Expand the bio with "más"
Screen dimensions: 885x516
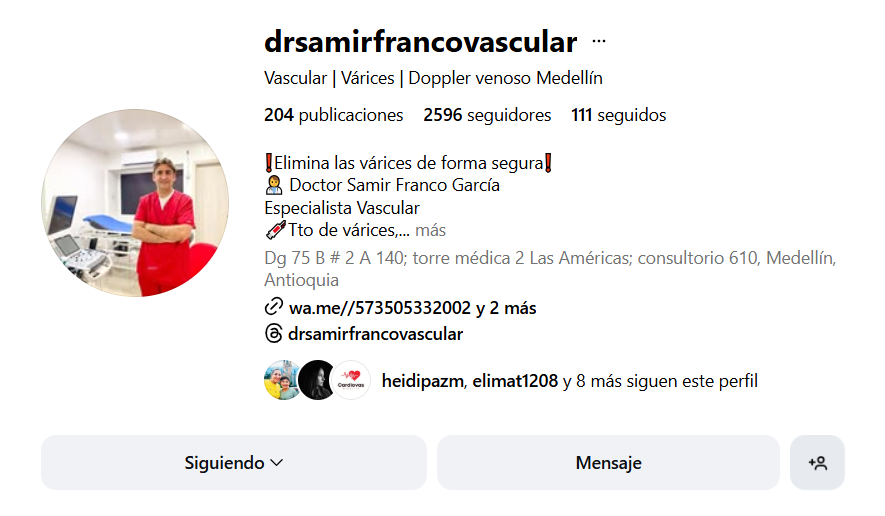pos(430,230)
